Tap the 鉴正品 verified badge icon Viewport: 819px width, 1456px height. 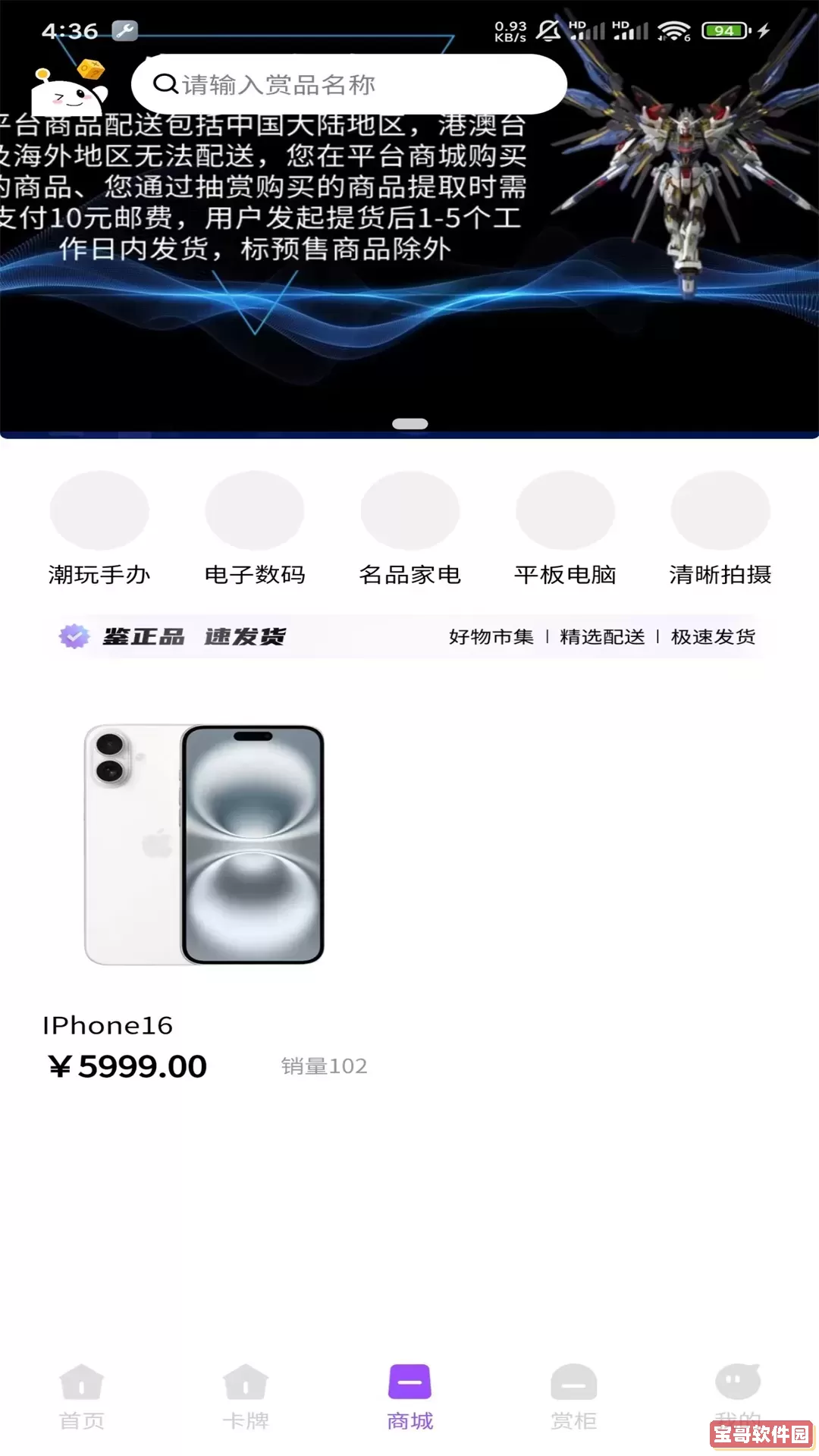pos(74,637)
